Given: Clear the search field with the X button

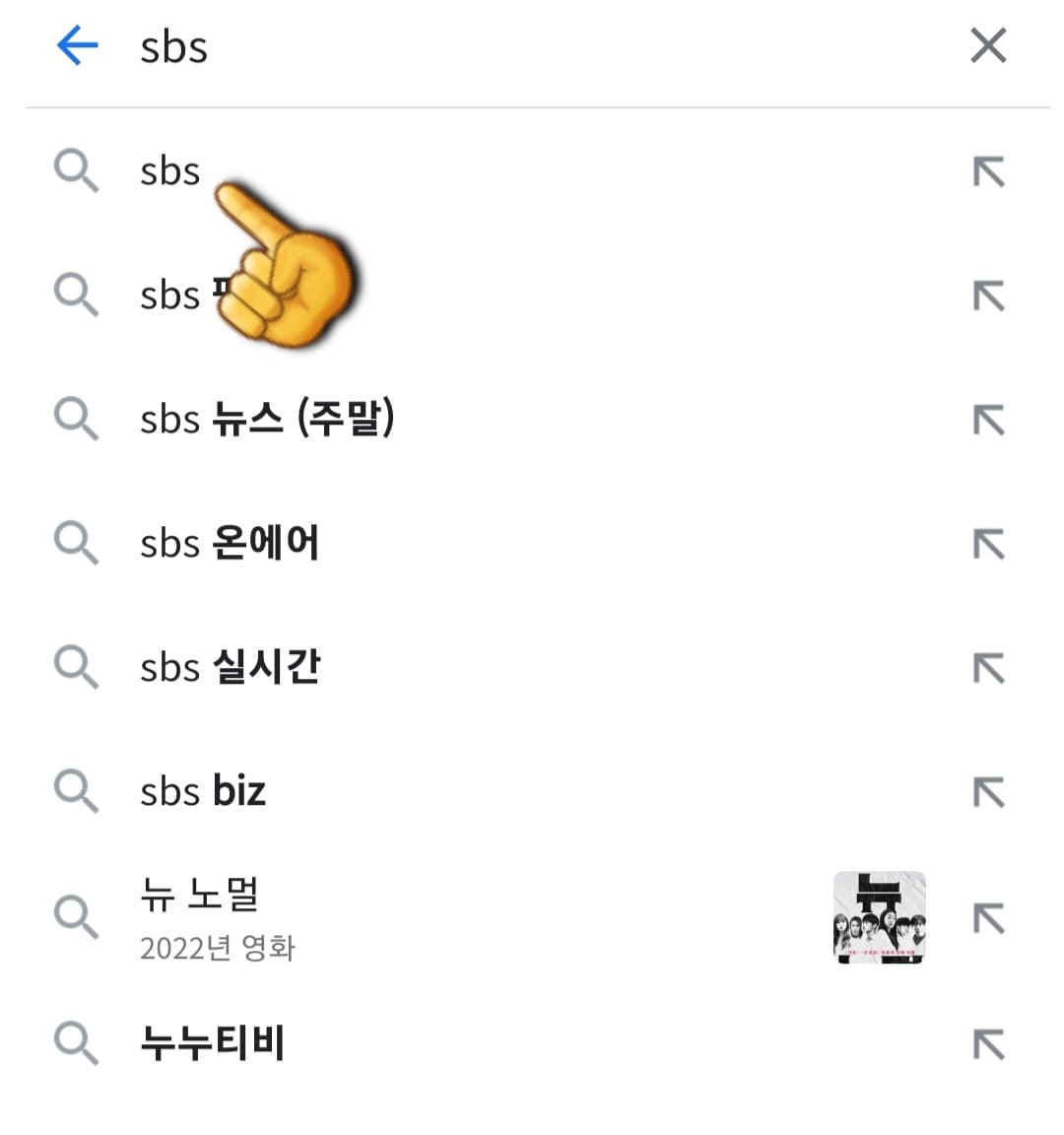Looking at the screenshot, I should pyautogui.click(x=988, y=45).
